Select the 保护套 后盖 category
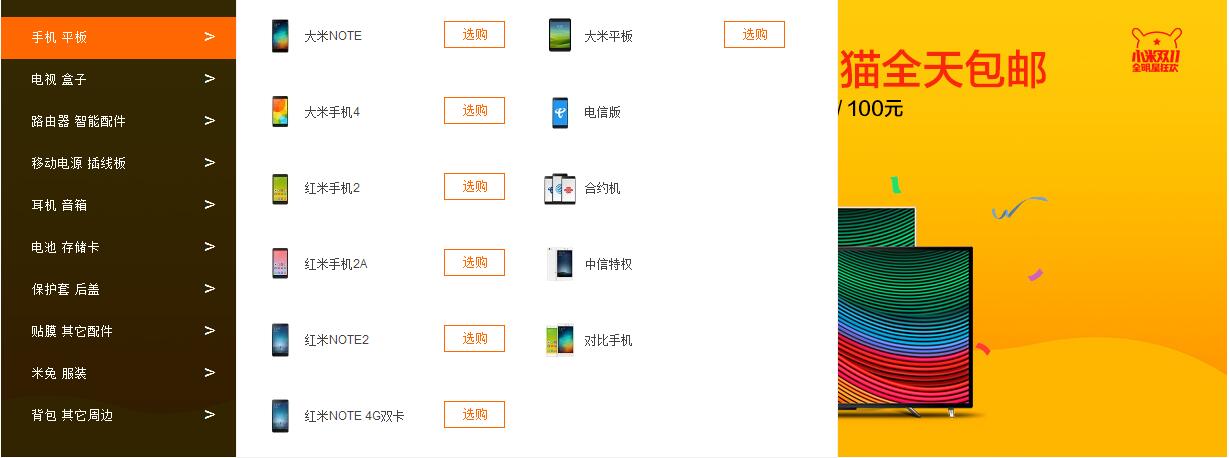The height and width of the screenshot is (458, 1229). click(x=65, y=289)
